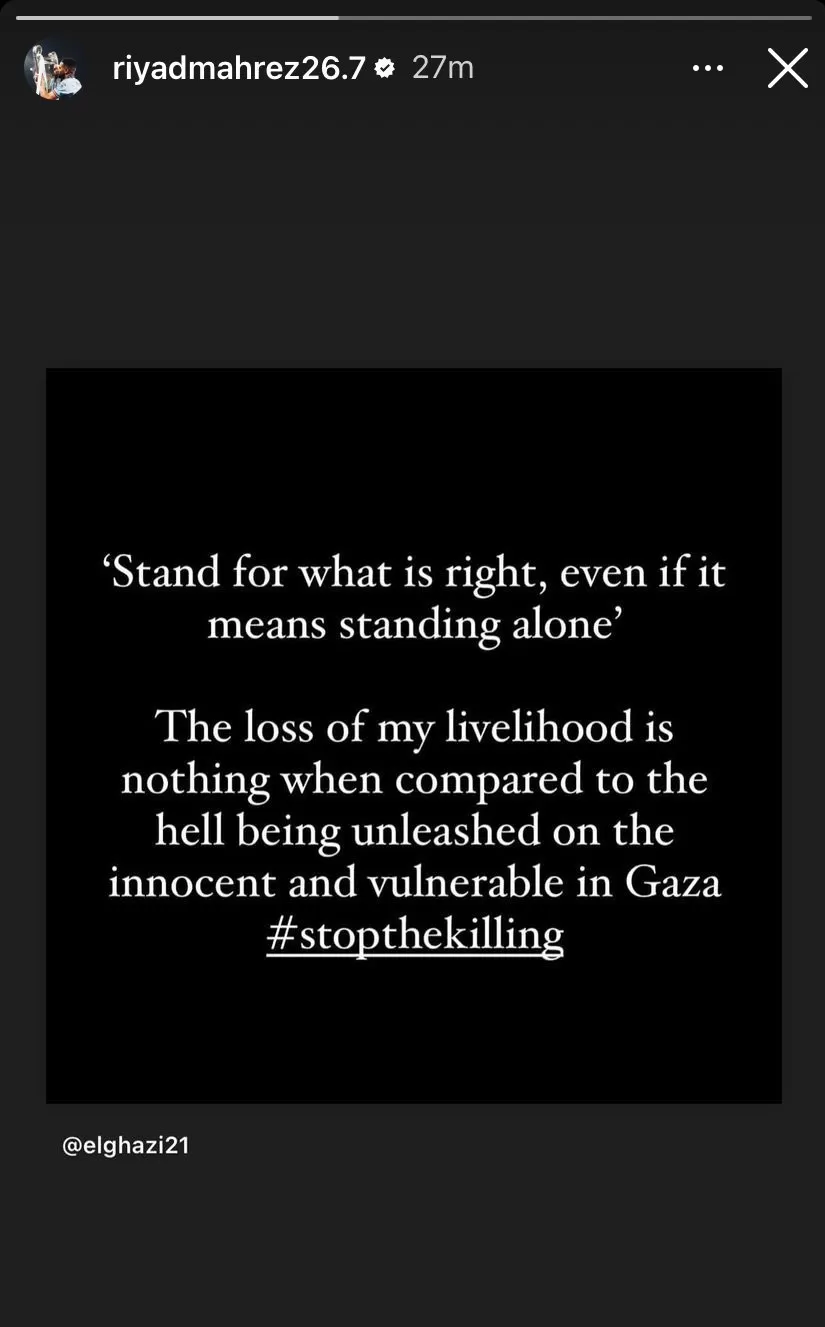Open the reshared post from elghazi21

coord(413,735)
